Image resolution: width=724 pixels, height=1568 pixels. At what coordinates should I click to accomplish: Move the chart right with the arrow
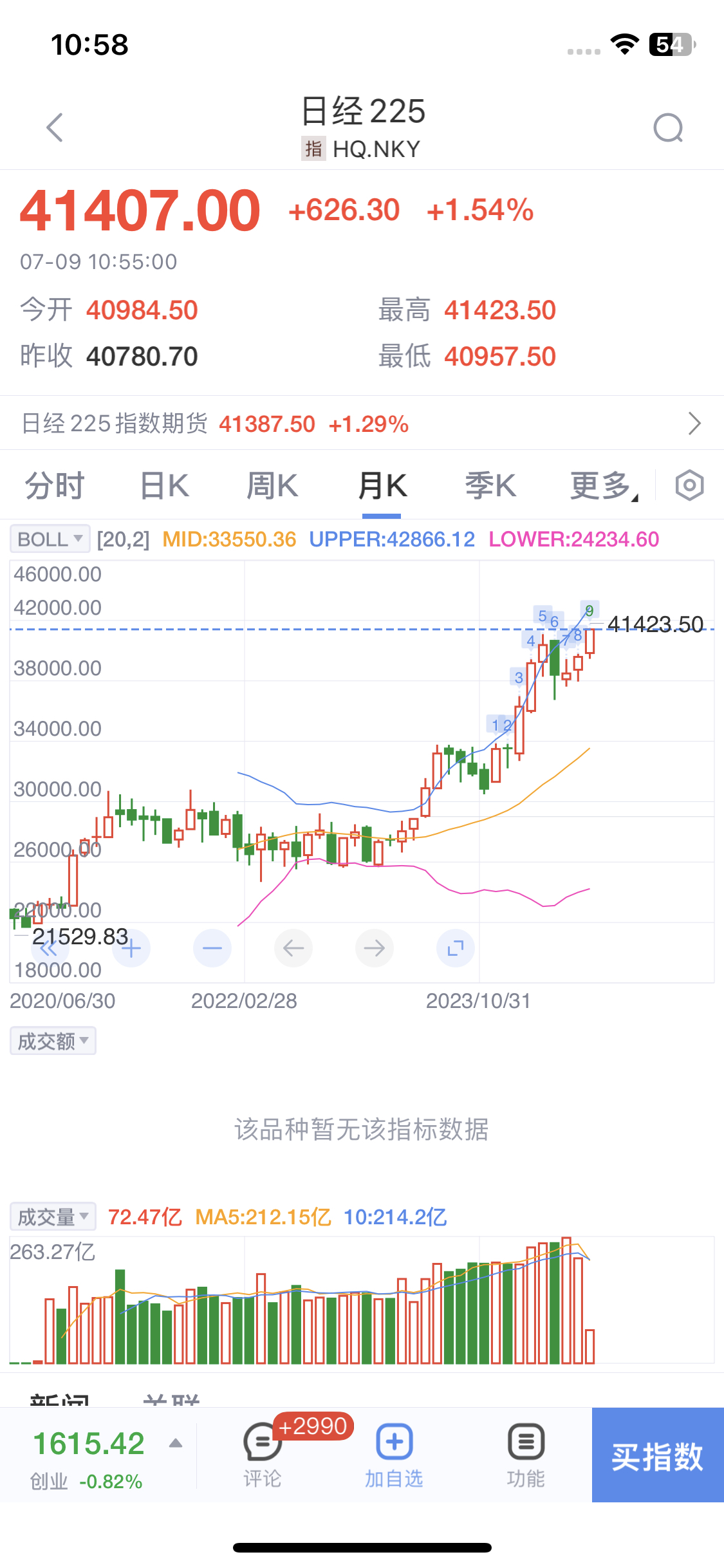375,948
